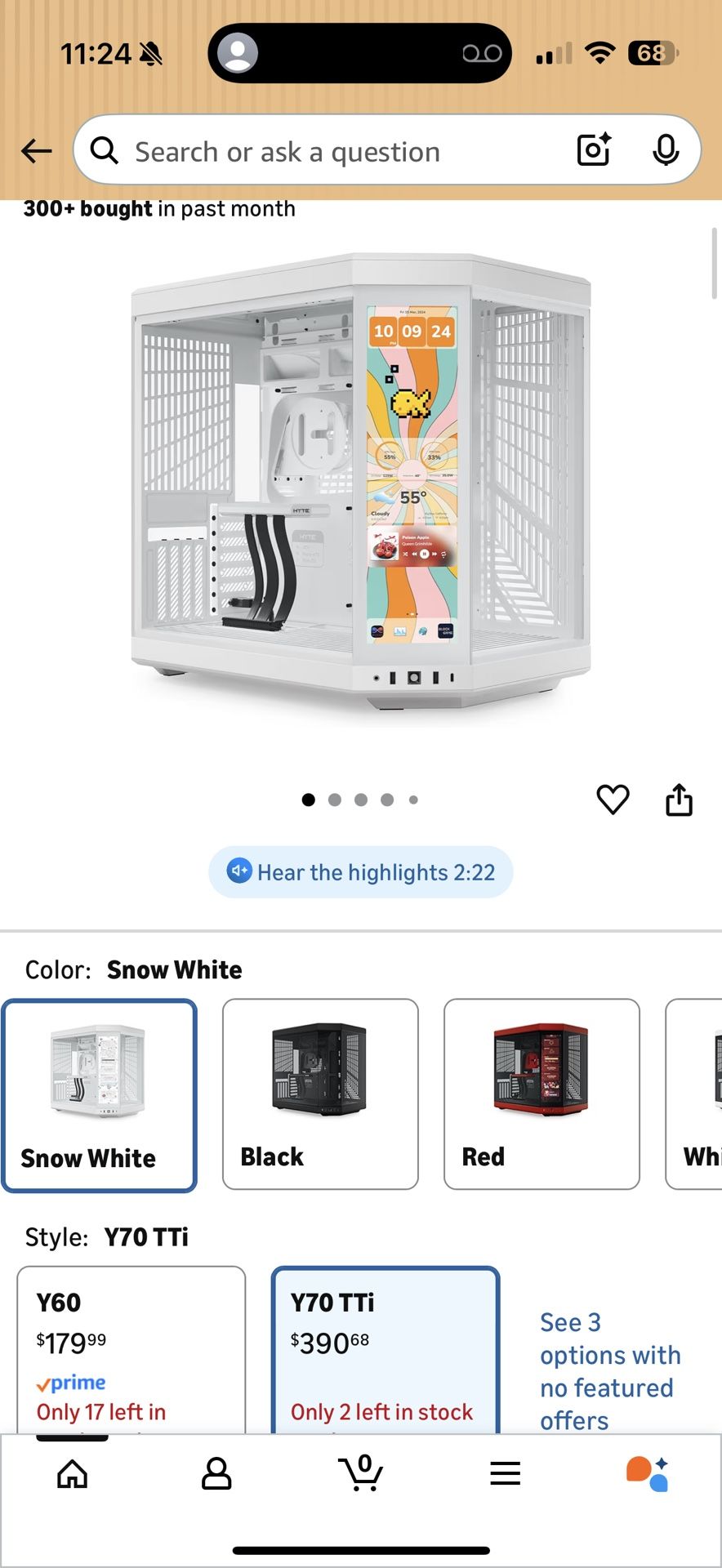The image size is (722, 1568).
Task: See 3 options with no featured offers
Action: tap(609, 1371)
